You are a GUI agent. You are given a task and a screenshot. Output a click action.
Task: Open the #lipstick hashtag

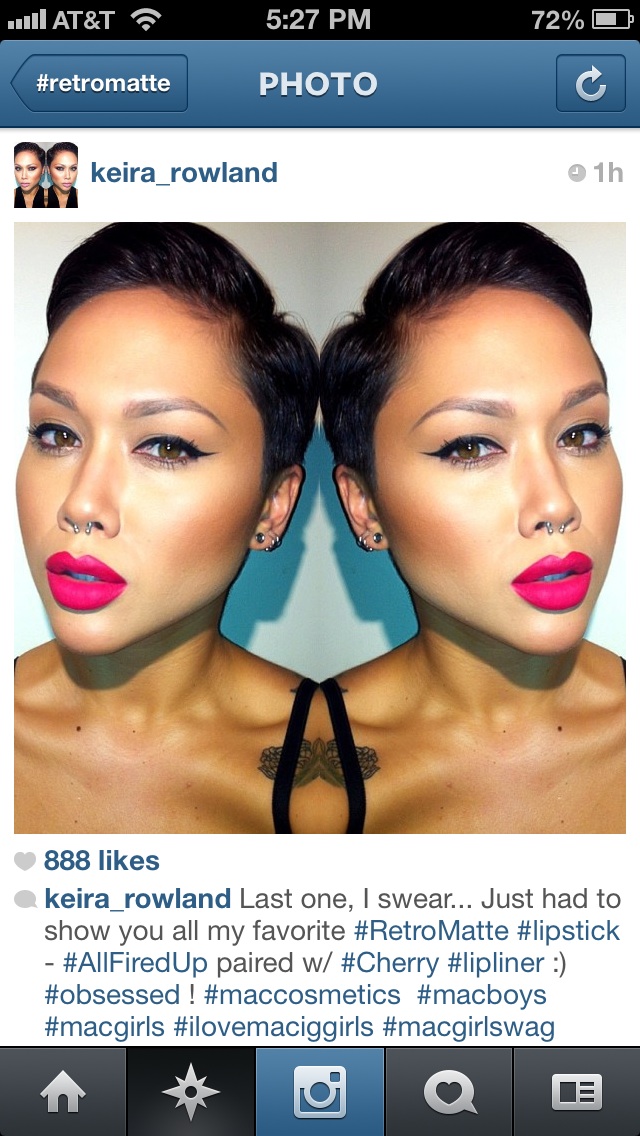[568, 930]
